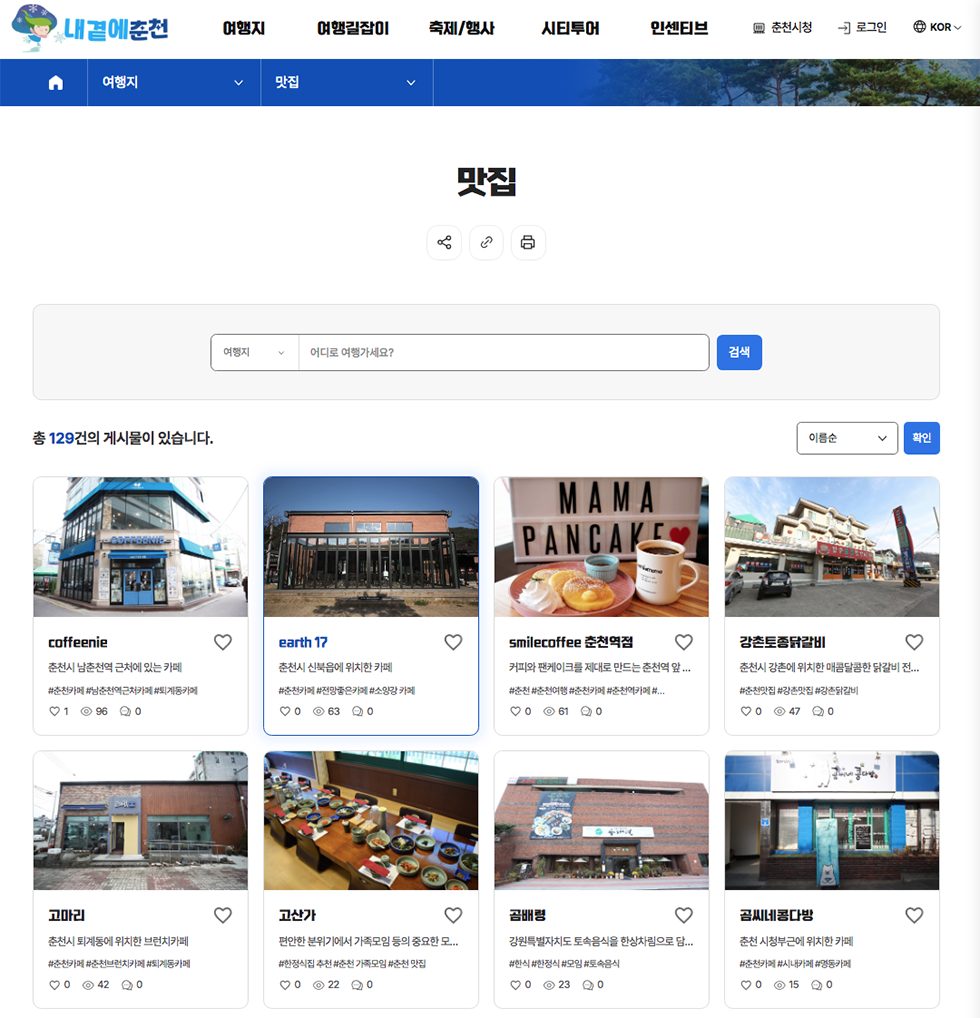Tap the share icon under the 맛집 title
This screenshot has width=980, height=1018.
point(444,242)
